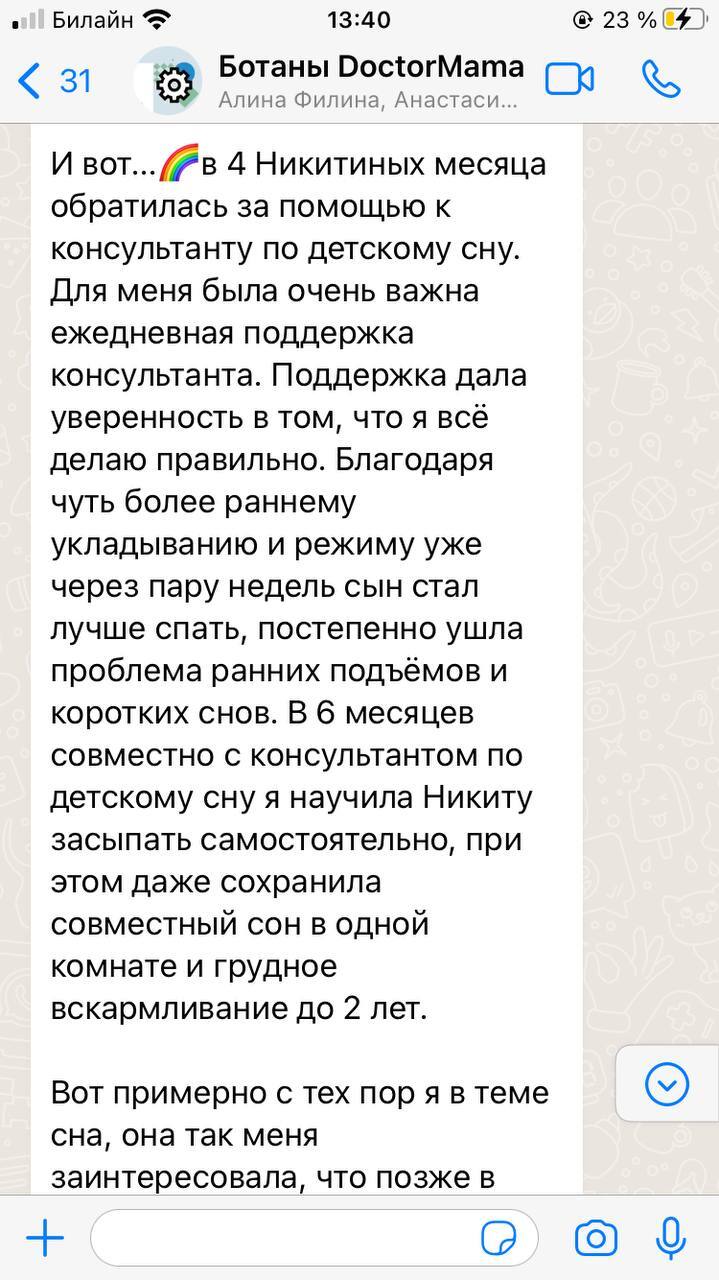Image resolution: width=719 pixels, height=1280 pixels.
Task: Start a group video call
Action: point(570,80)
